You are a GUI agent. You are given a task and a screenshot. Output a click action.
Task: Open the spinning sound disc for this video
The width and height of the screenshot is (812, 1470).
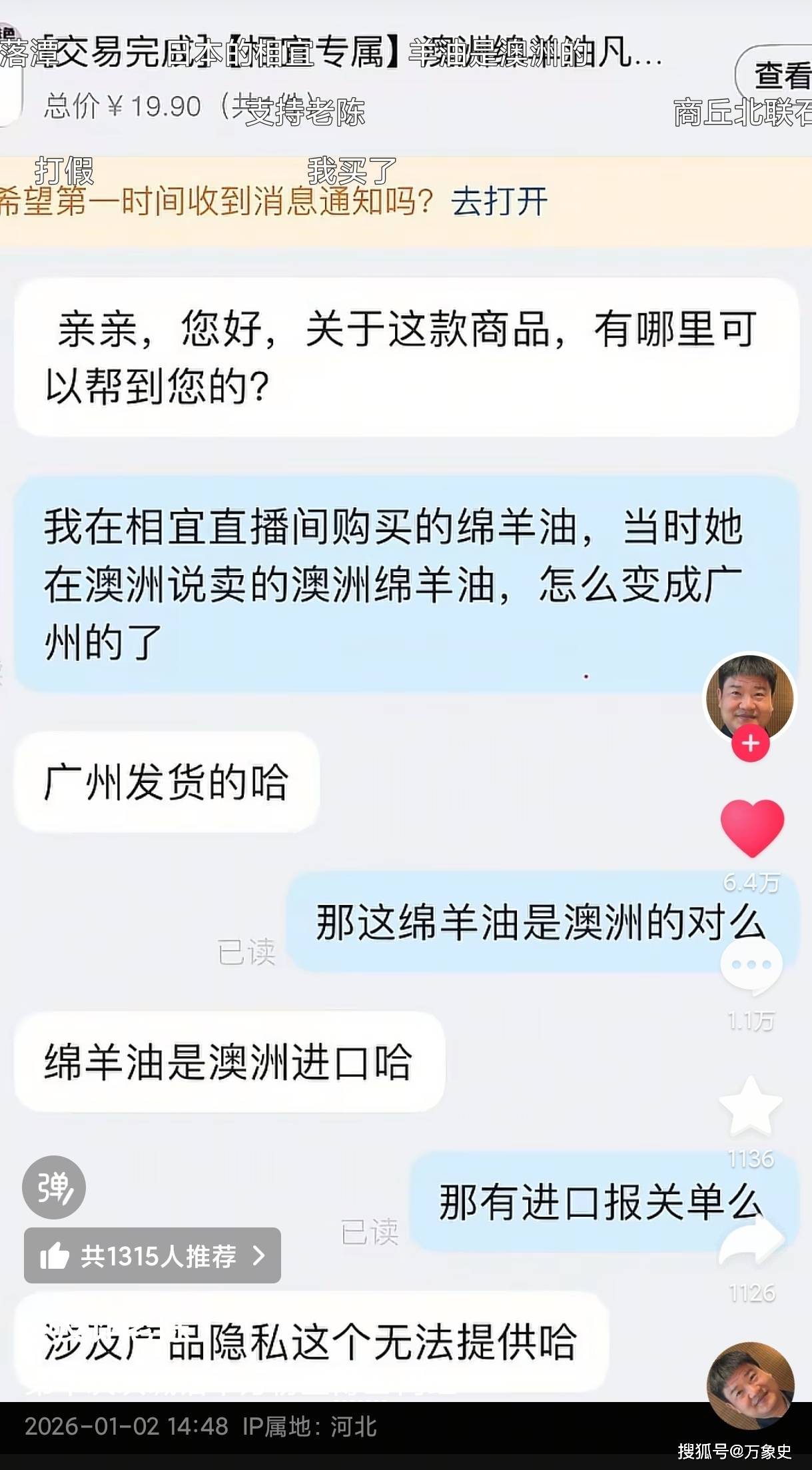[751, 1385]
